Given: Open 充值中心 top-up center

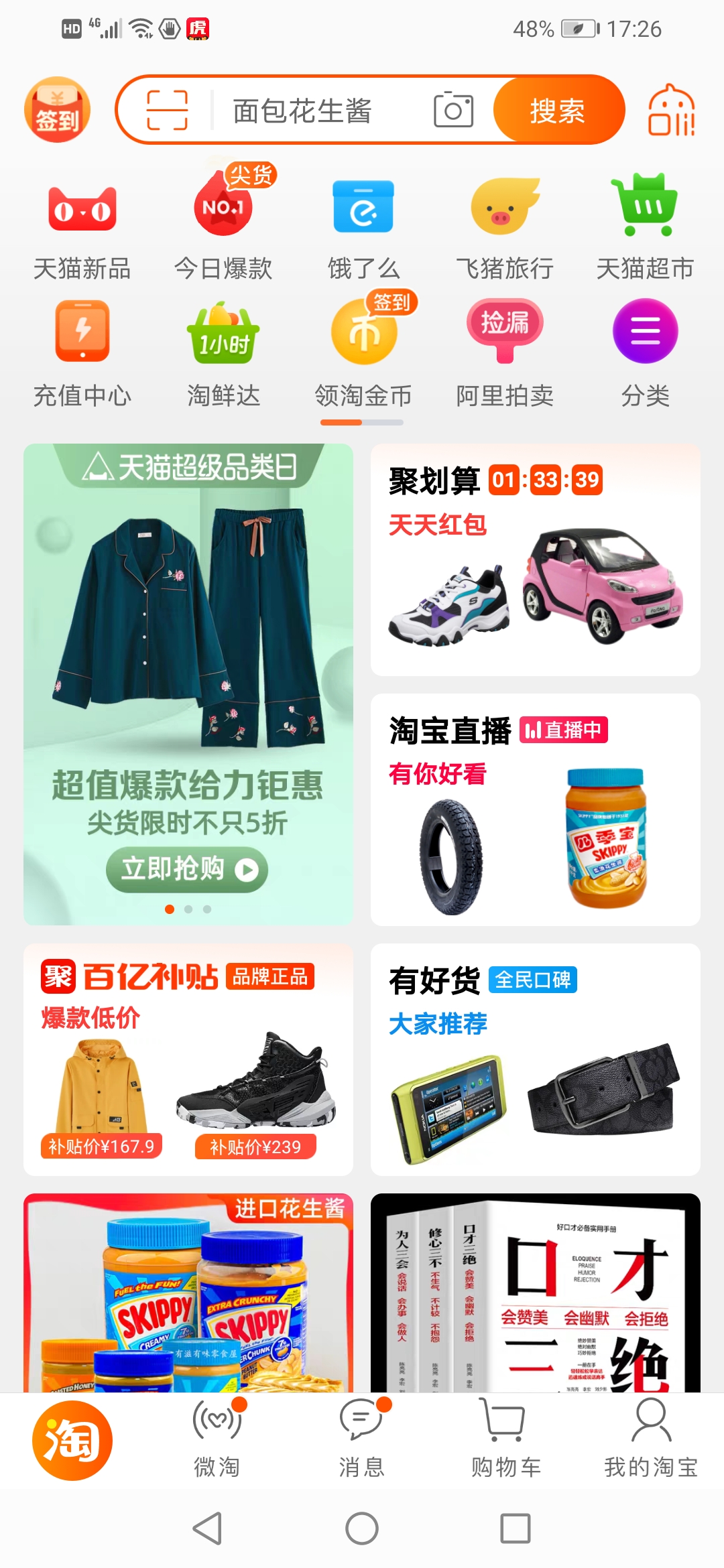Looking at the screenshot, I should [x=82, y=354].
